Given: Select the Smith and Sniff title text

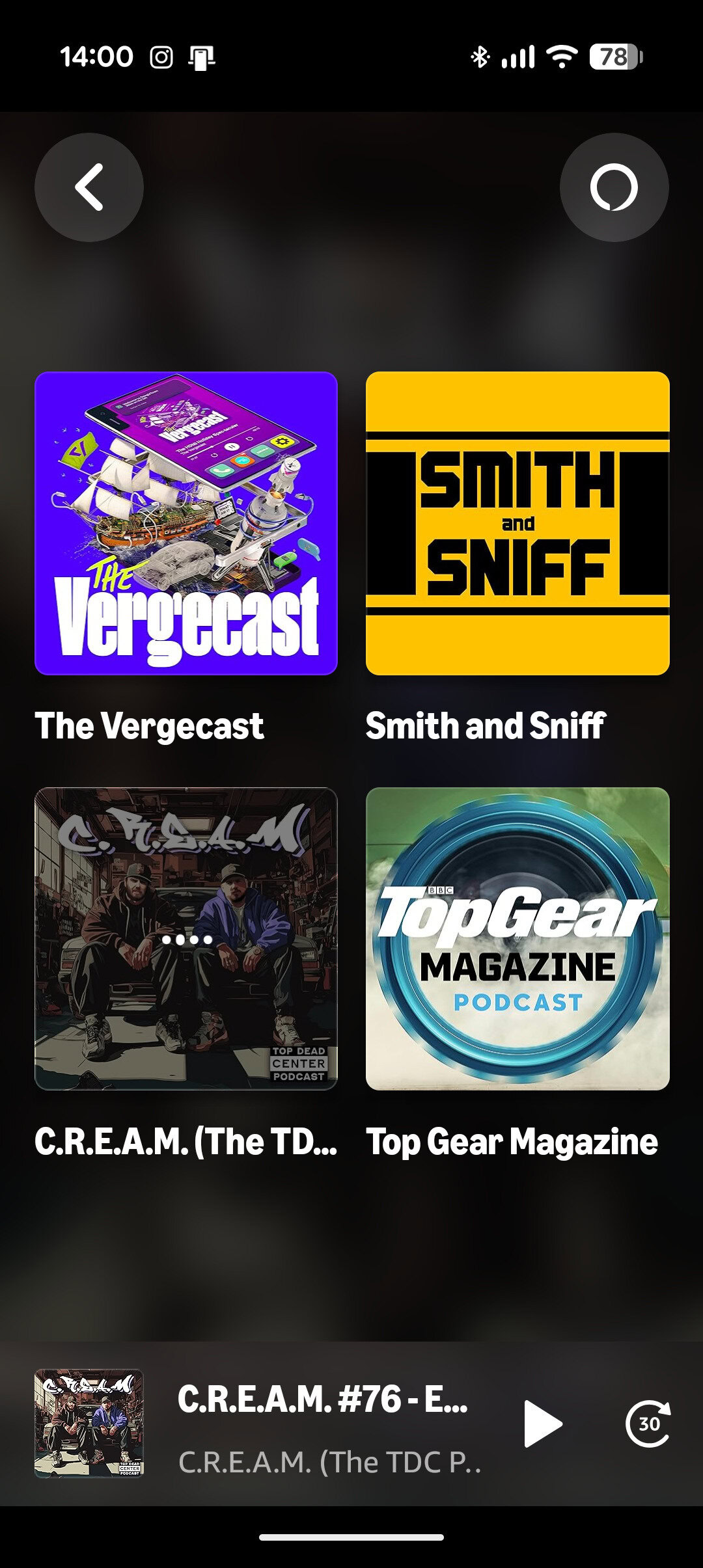Looking at the screenshot, I should (x=486, y=728).
